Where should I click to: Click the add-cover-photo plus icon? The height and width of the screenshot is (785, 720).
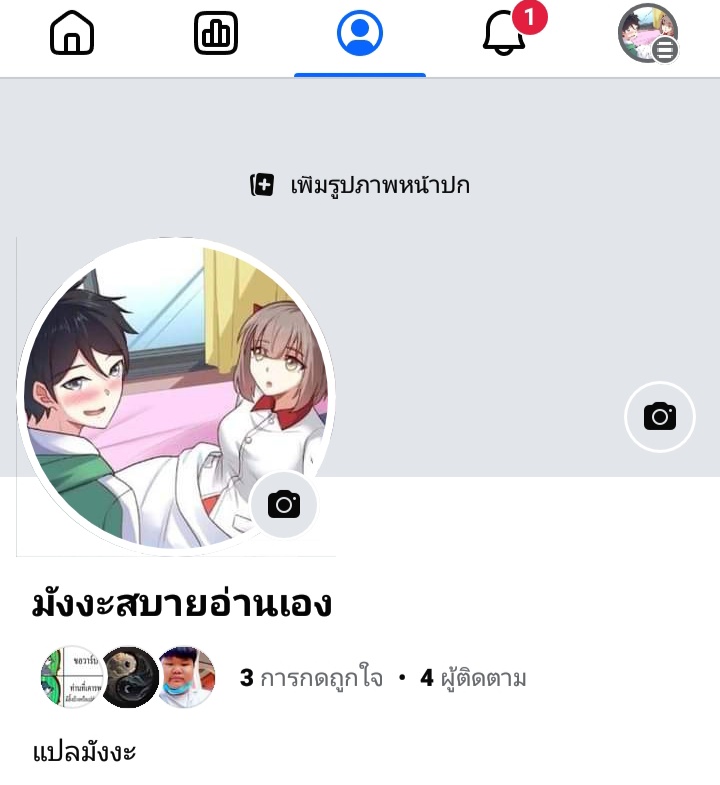261,185
